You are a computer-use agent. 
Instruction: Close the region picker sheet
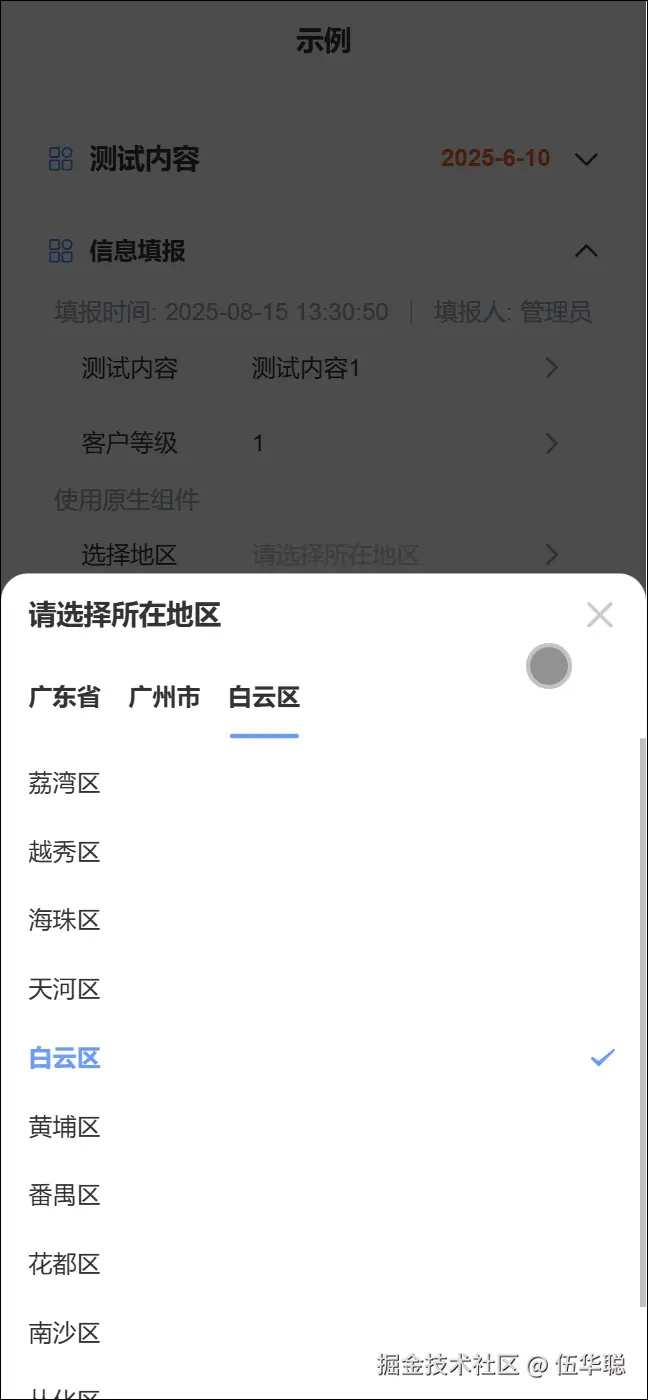pos(599,614)
